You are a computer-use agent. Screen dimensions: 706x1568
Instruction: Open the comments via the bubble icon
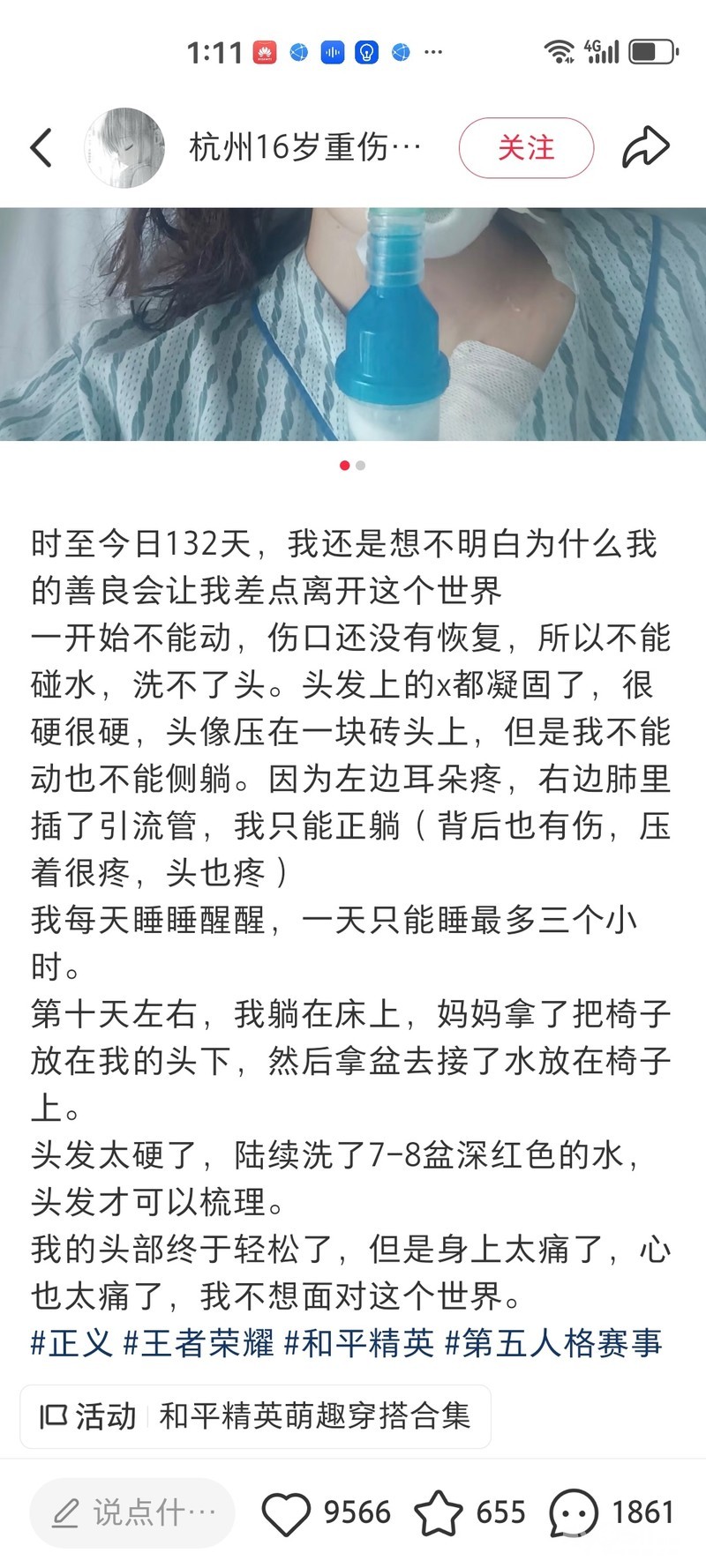click(x=574, y=1513)
